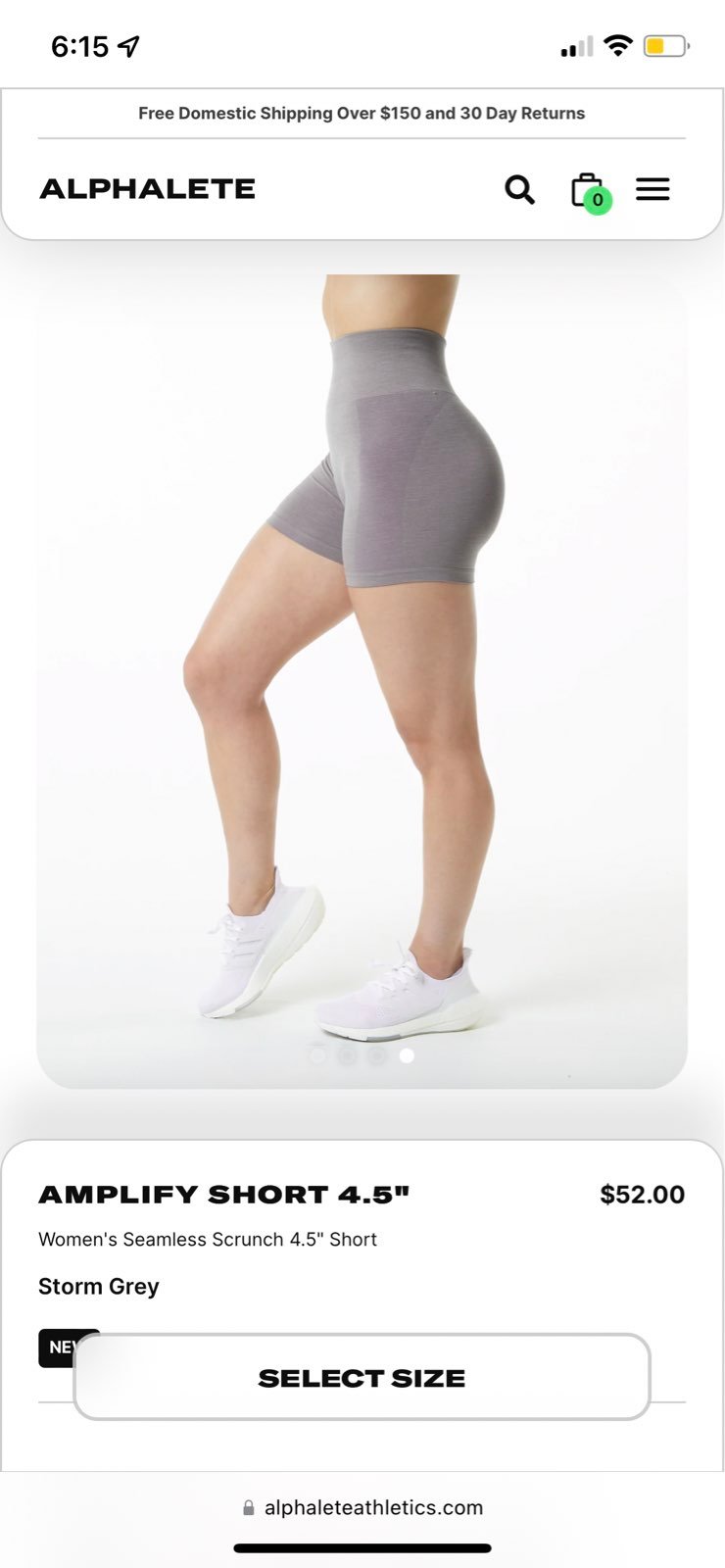Open the hamburger menu
Viewport: 725px width, 1568px height.
pos(652,189)
